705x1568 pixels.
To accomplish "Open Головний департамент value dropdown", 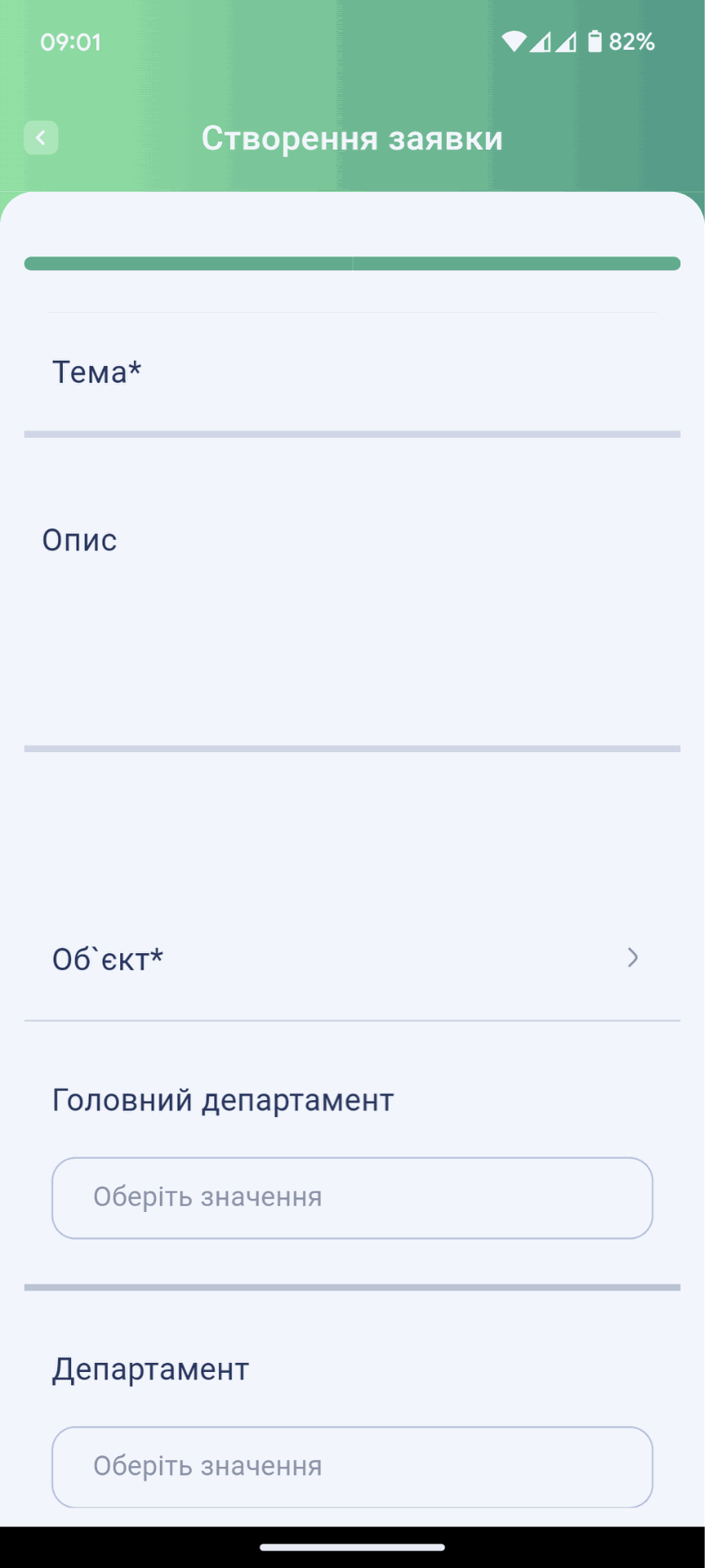I will 352,1197.
